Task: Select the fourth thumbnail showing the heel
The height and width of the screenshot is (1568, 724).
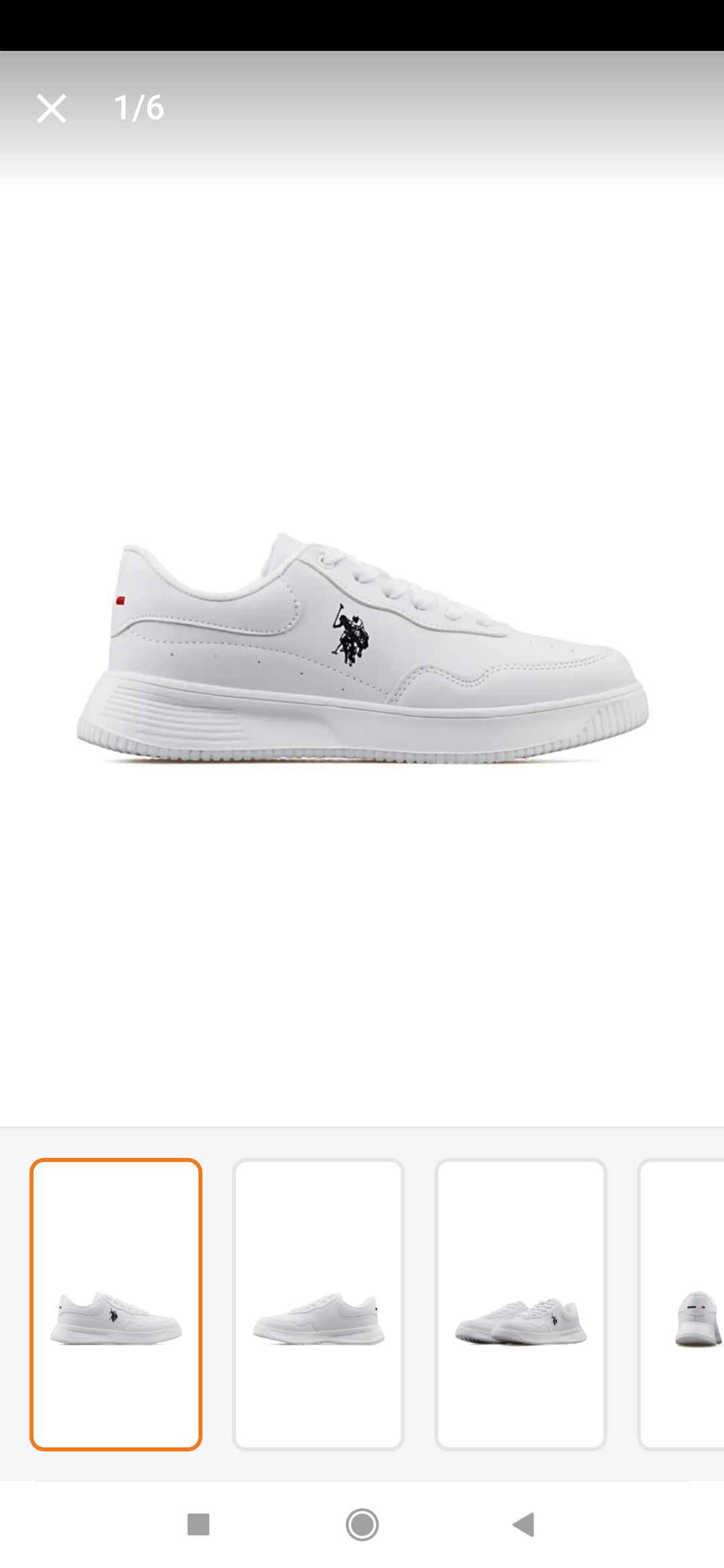Action: point(681,1304)
